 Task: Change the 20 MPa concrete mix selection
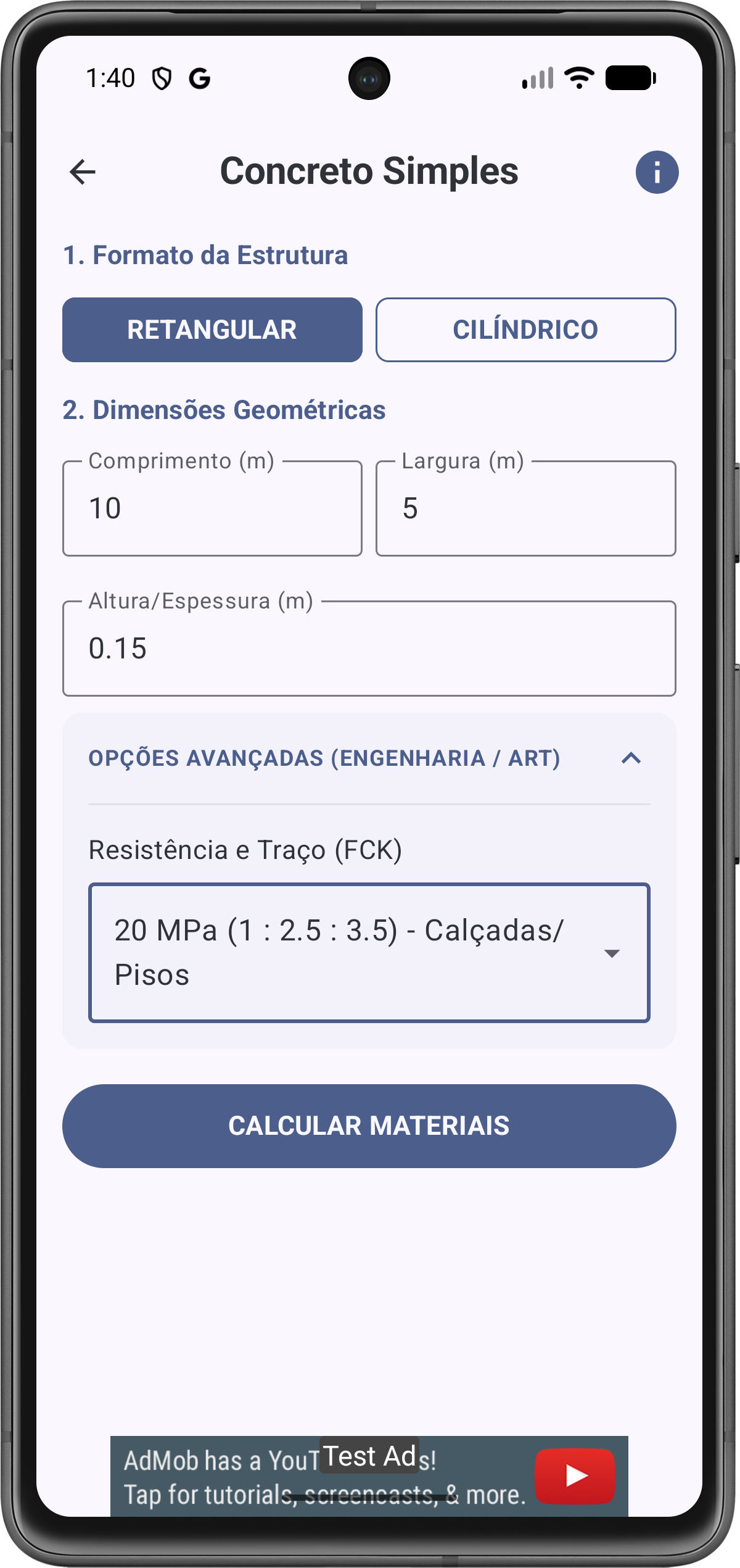click(370, 952)
